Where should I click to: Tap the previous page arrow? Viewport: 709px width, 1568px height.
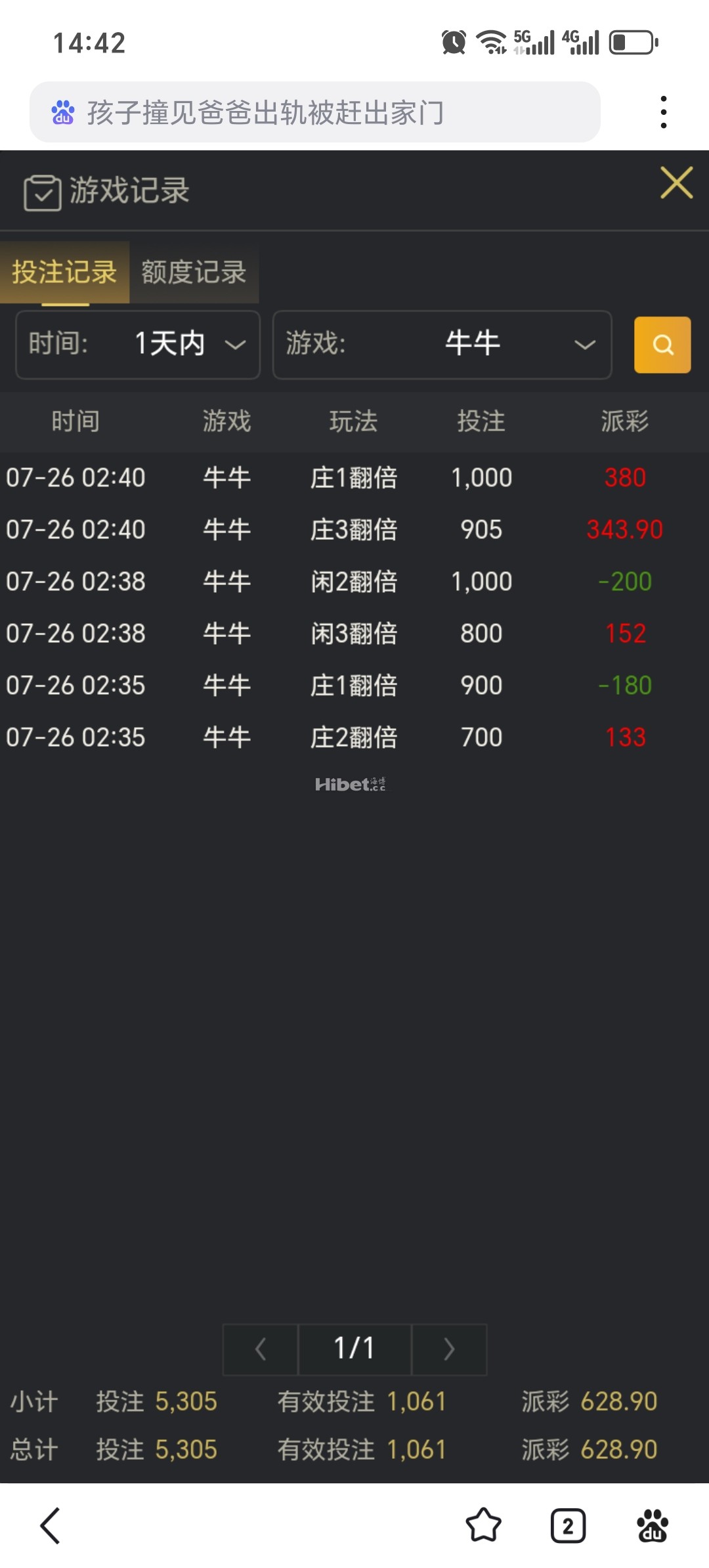click(x=259, y=1349)
